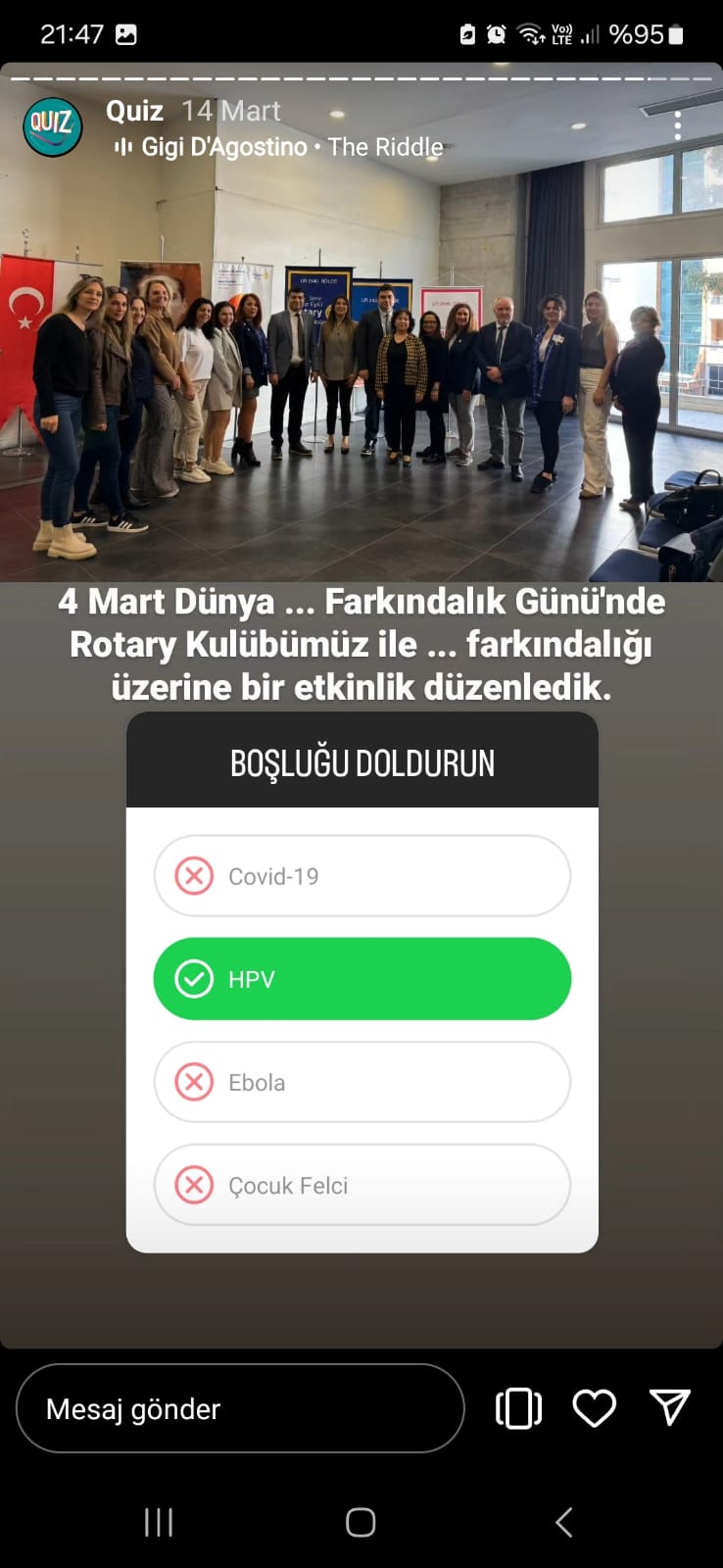Tap the story cards icon beside message field

[518, 1408]
